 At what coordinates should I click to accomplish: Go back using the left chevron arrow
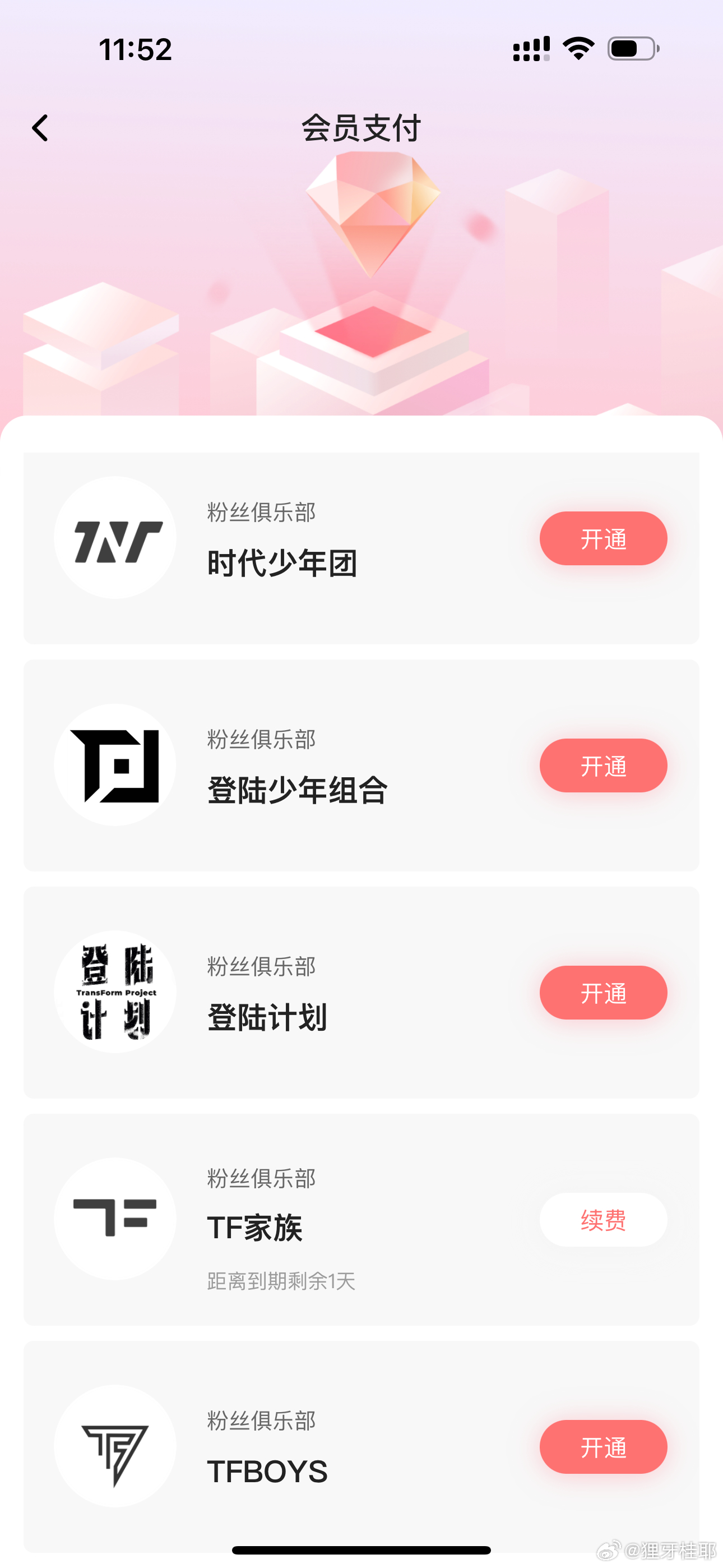[x=40, y=128]
